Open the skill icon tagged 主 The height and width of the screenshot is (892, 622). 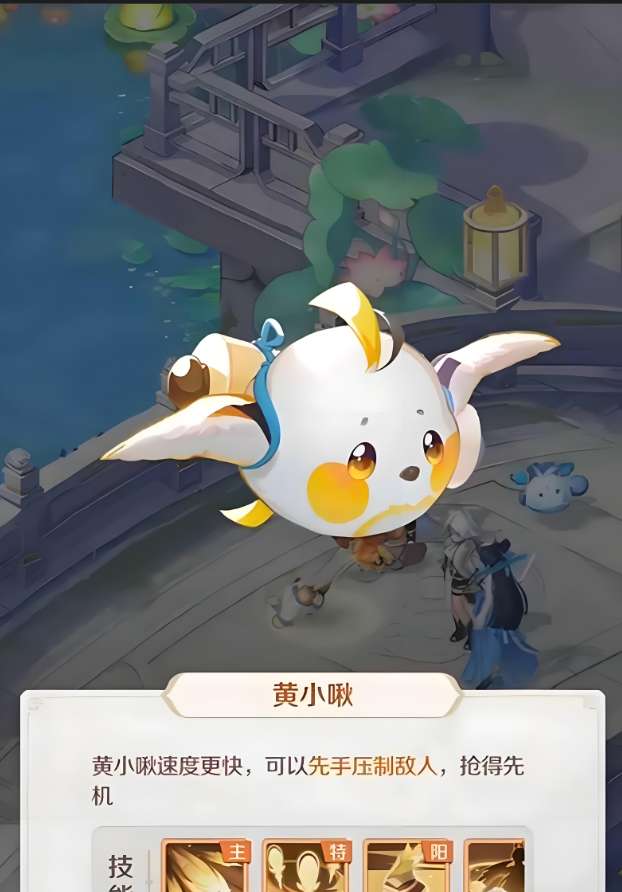(x=206, y=866)
